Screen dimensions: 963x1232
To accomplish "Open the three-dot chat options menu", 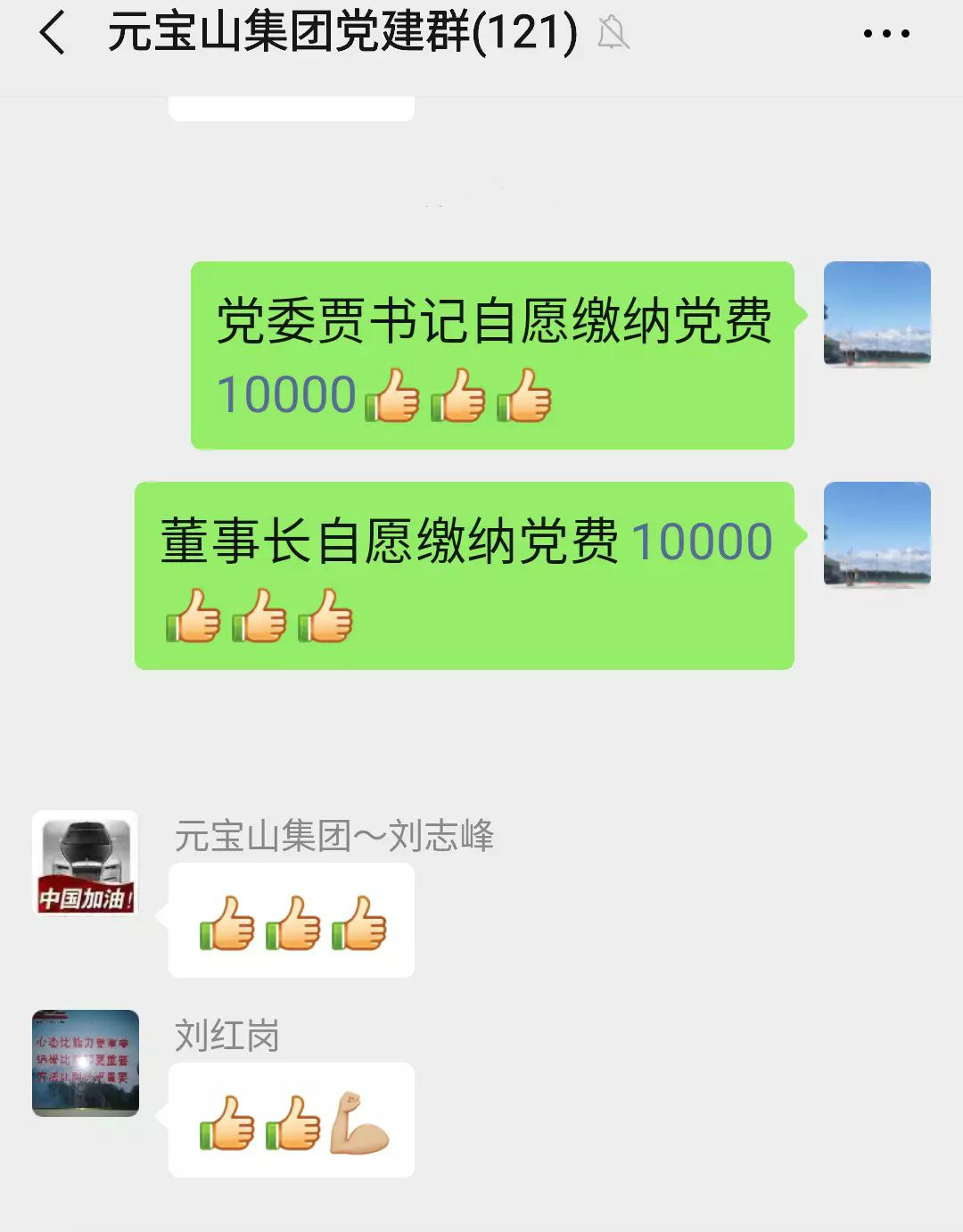I will click(886, 34).
